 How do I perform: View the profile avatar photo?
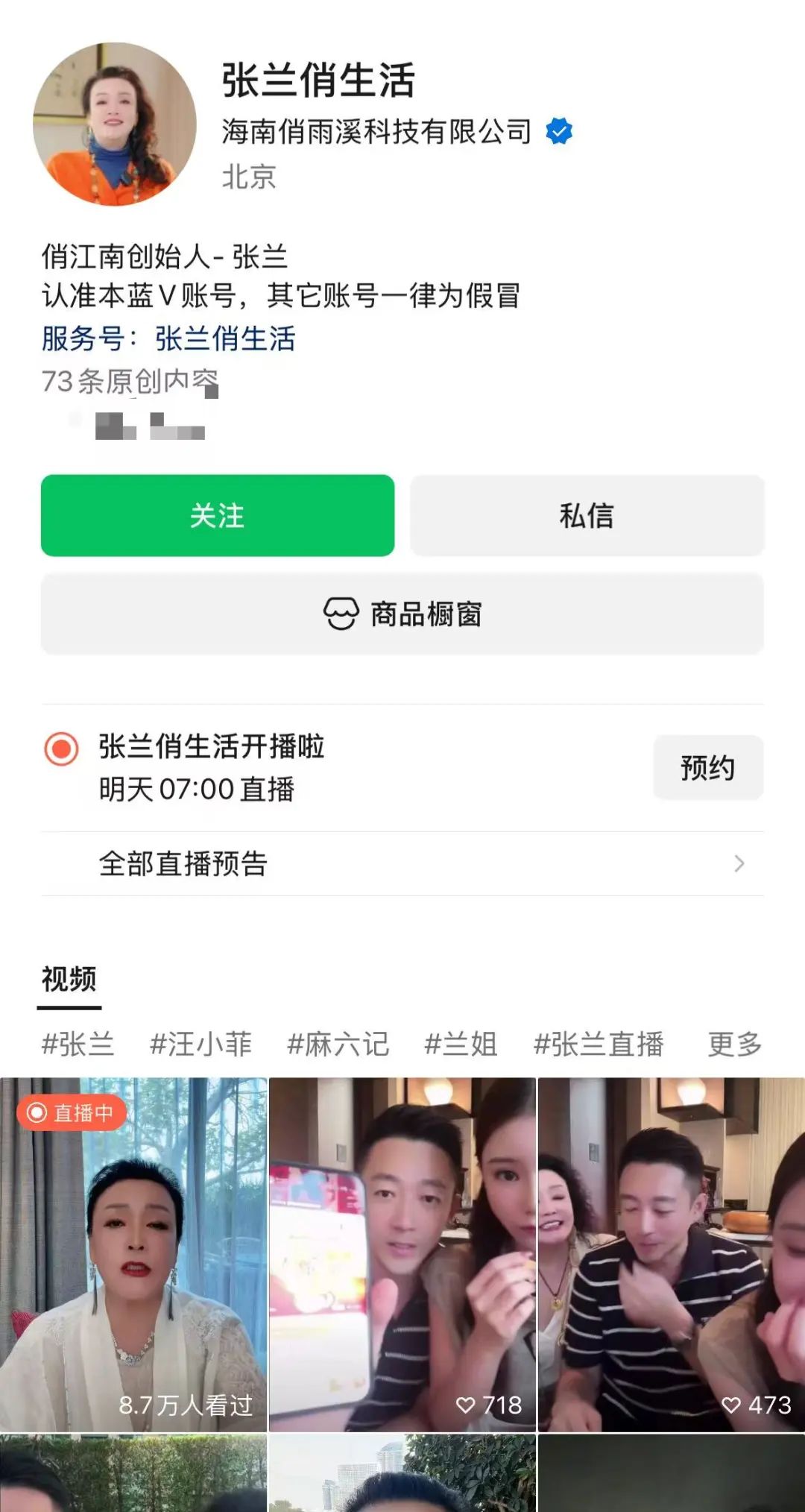coord(115,124)
